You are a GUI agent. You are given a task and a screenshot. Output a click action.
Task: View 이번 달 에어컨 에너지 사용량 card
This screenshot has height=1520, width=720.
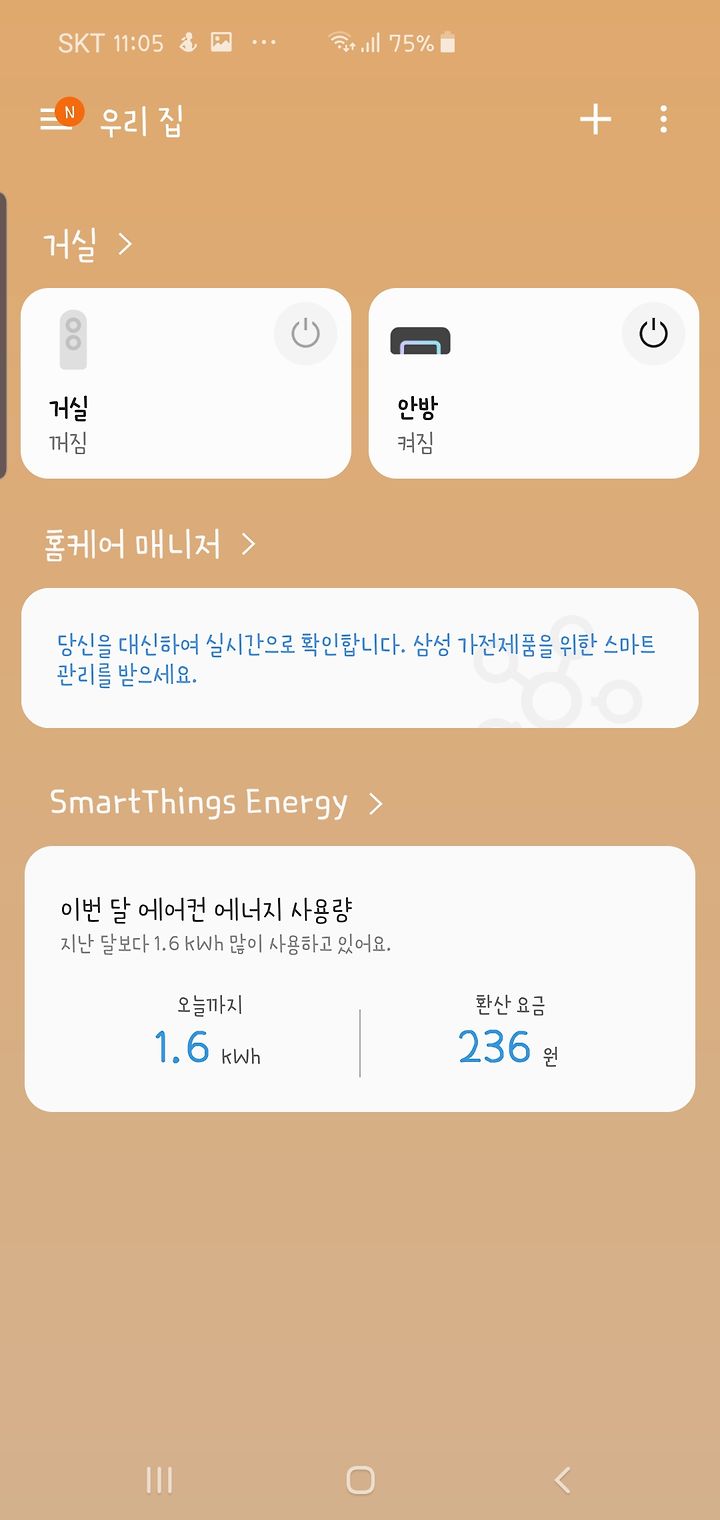[x=360, y=979]
